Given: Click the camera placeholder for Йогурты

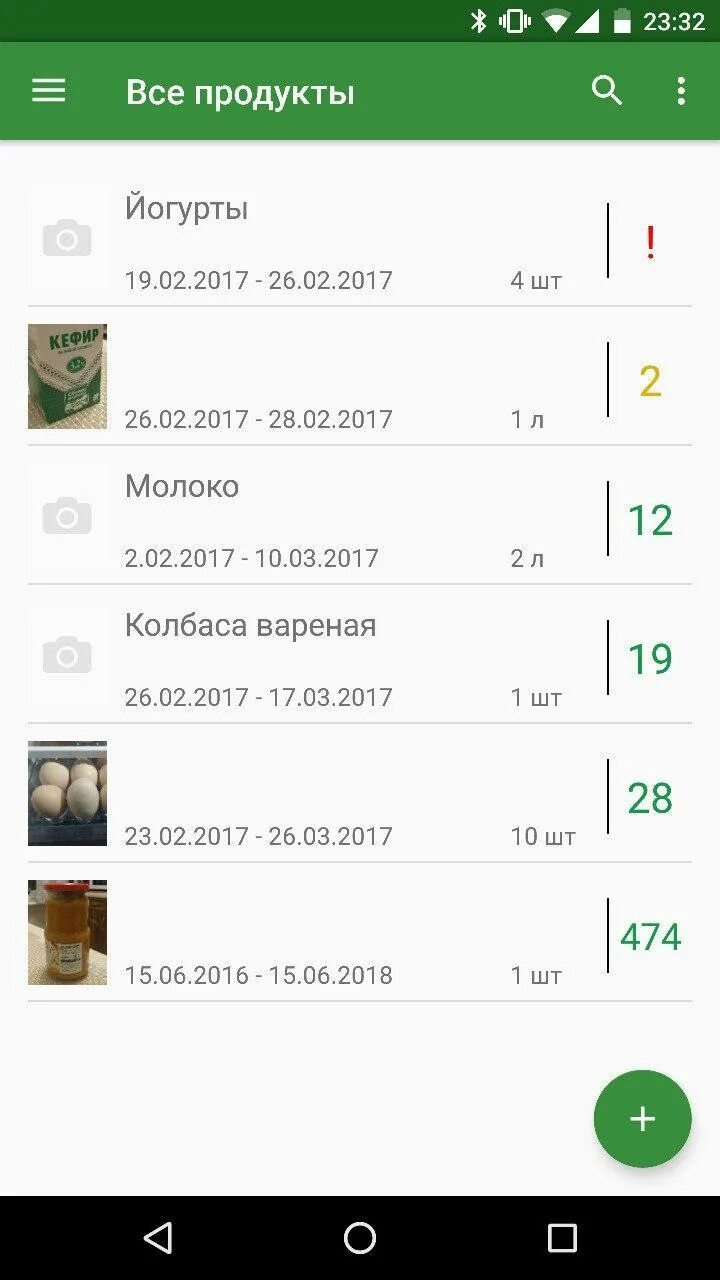Looking at the screenshot, I should 66,238.
